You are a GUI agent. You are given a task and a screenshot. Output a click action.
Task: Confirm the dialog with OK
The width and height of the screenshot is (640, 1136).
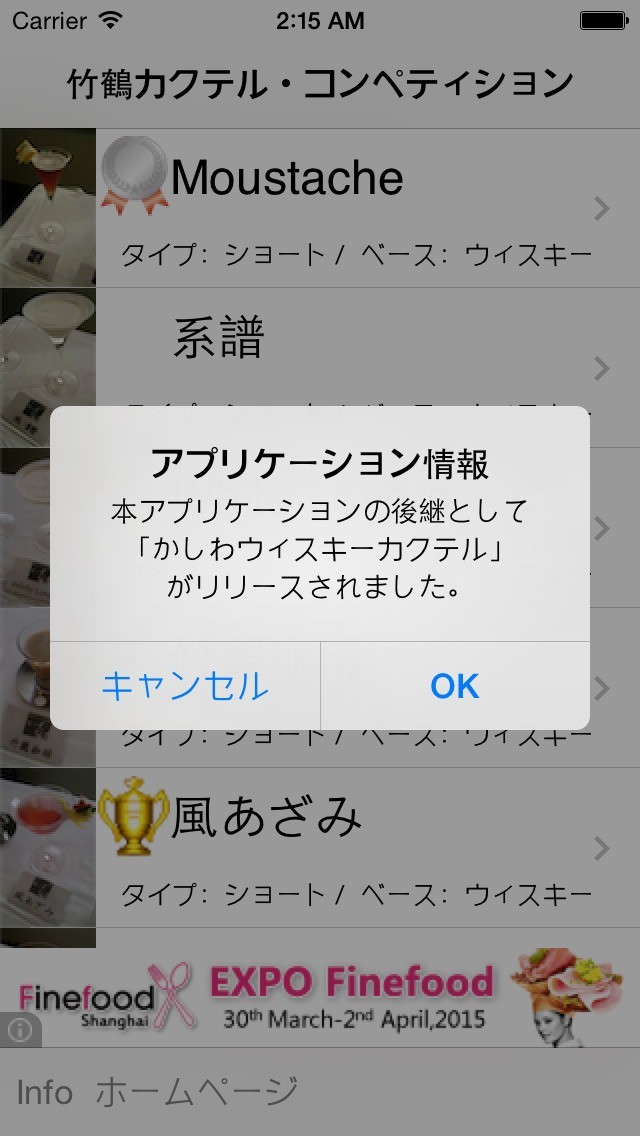454,685
